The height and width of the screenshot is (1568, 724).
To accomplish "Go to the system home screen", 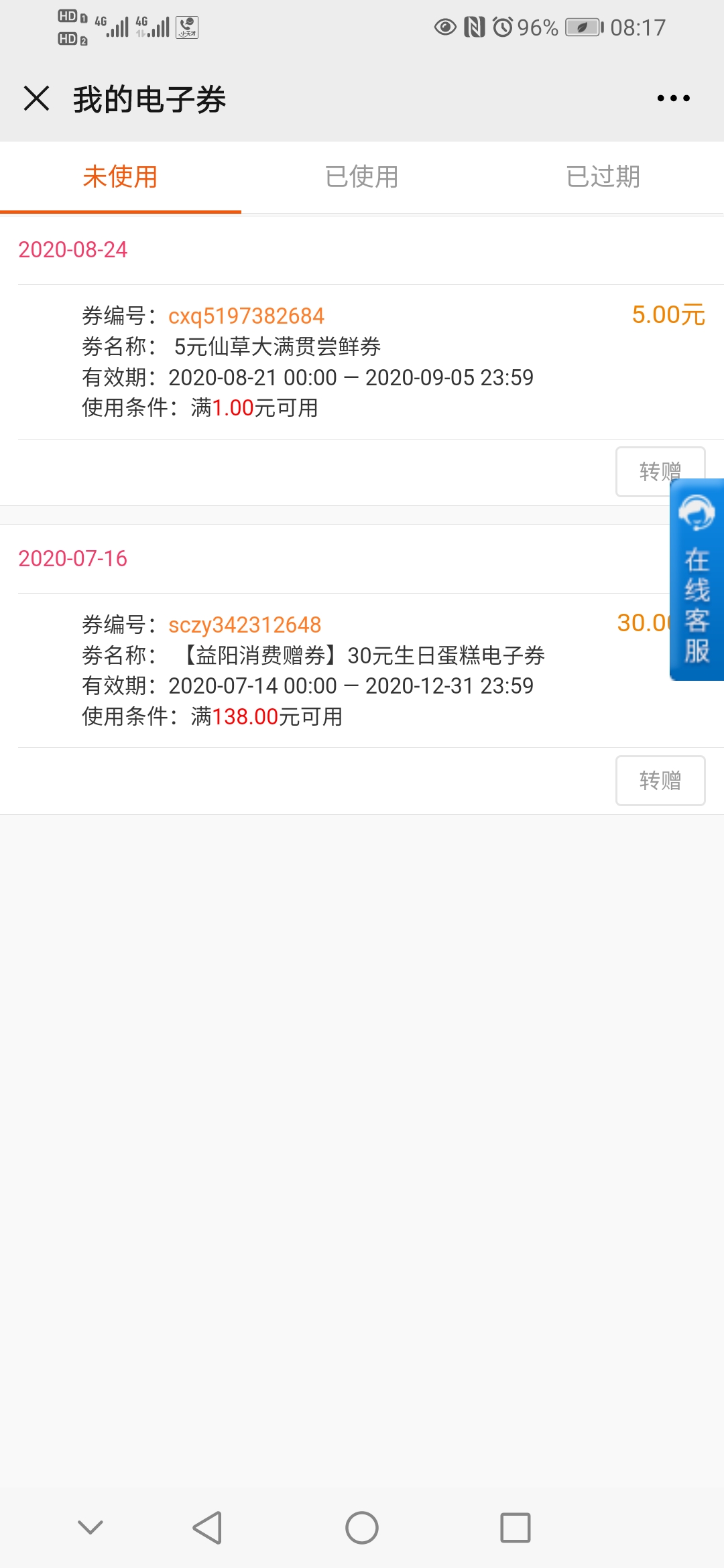I will click(x=362, y=1528).
